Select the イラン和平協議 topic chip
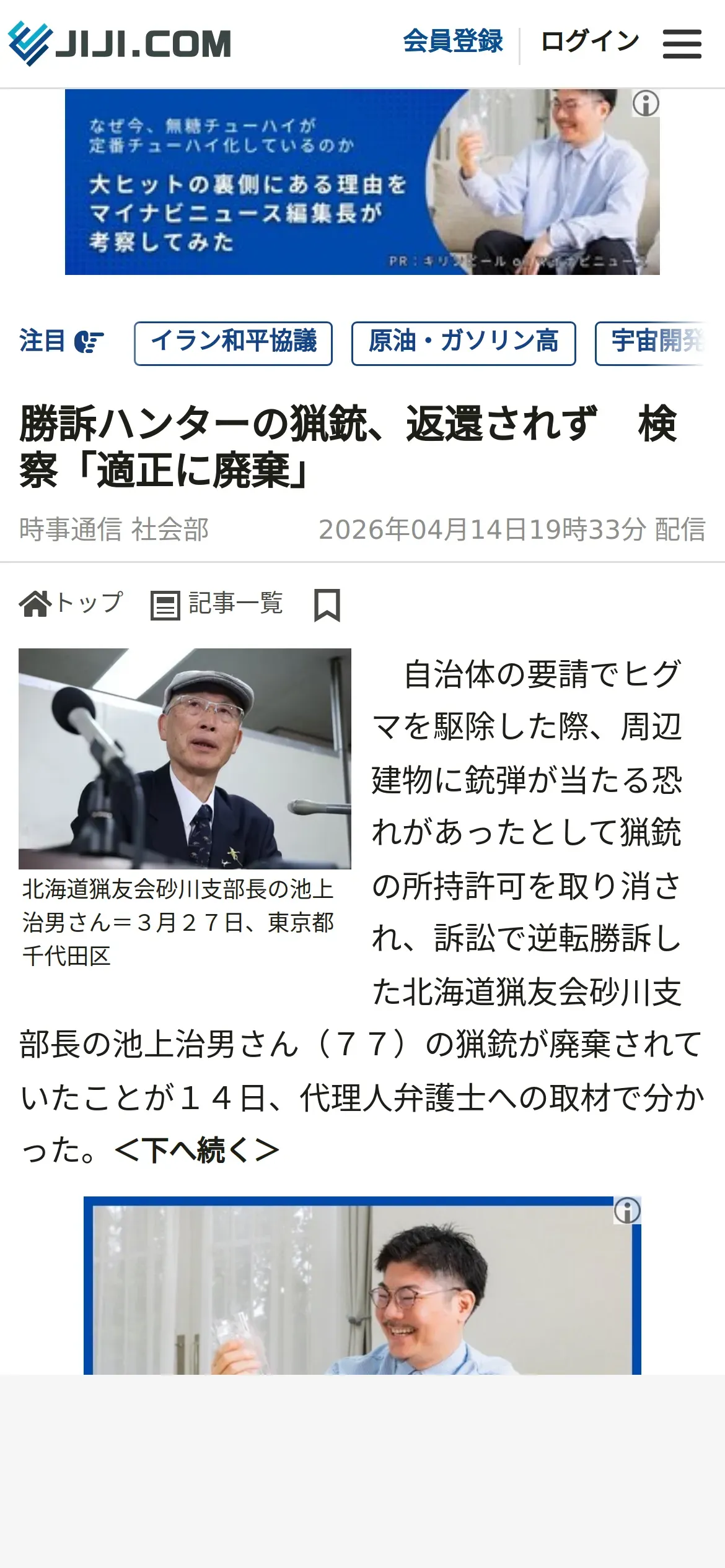 (233, 343)
